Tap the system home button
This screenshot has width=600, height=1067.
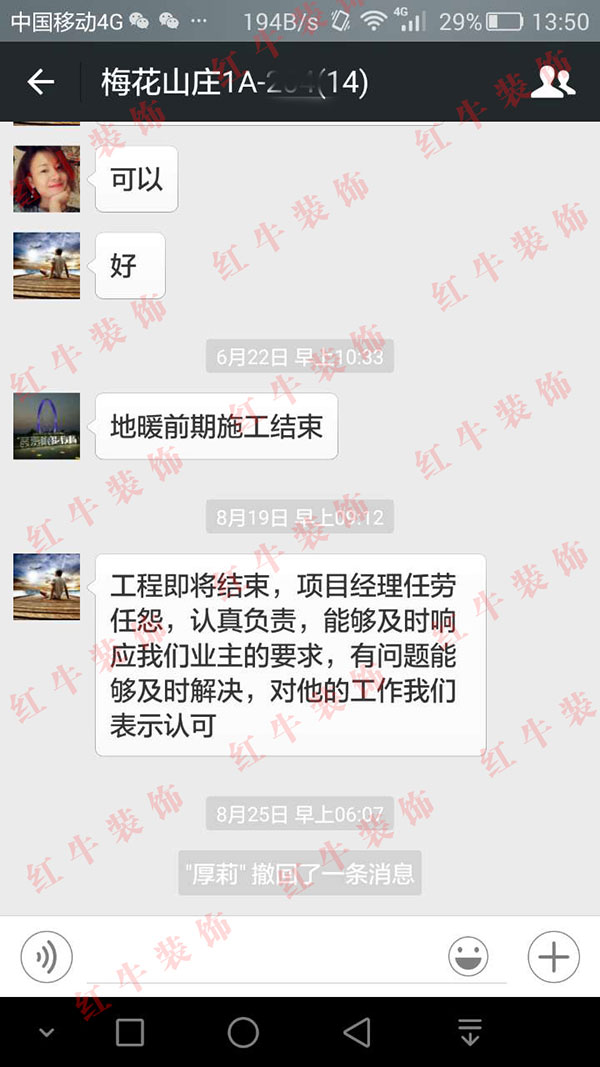[243, 1032]
